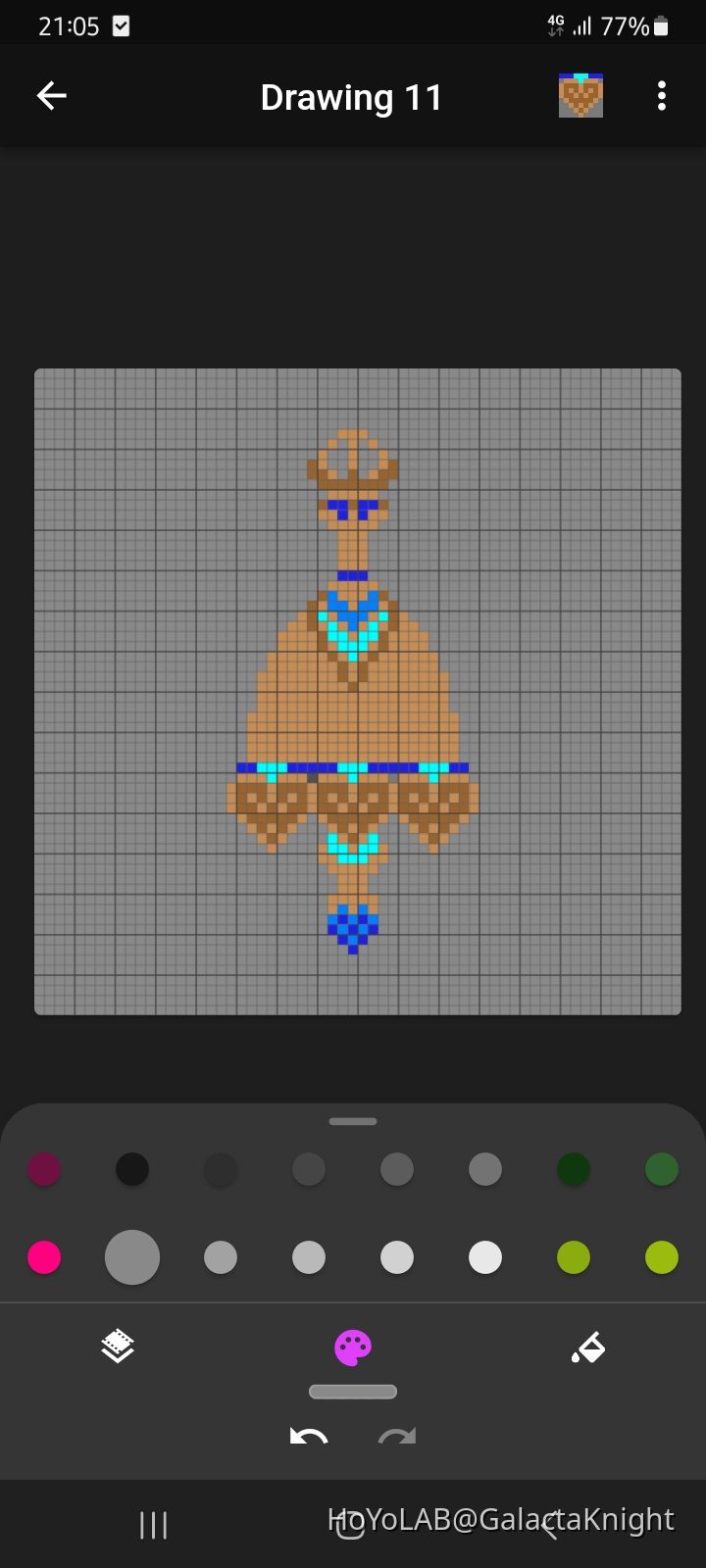Undo the last drawing action
Screen dimensions: 706x1568
pos(309,1437)
